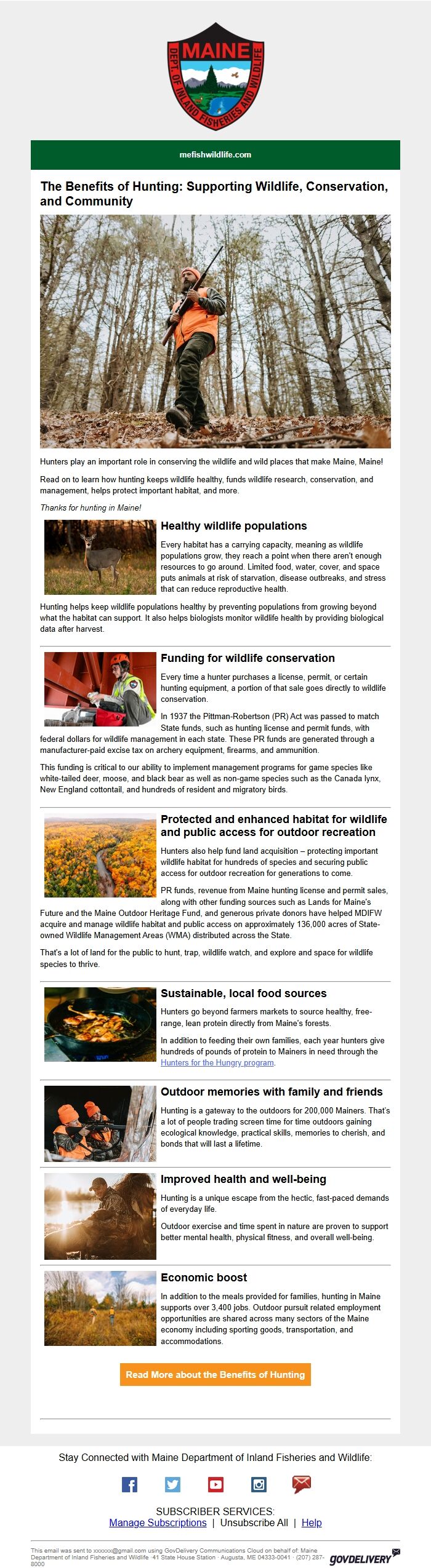Open the department's Twitter profile
Screen dimensions: 431x1568
(172, 1484)
